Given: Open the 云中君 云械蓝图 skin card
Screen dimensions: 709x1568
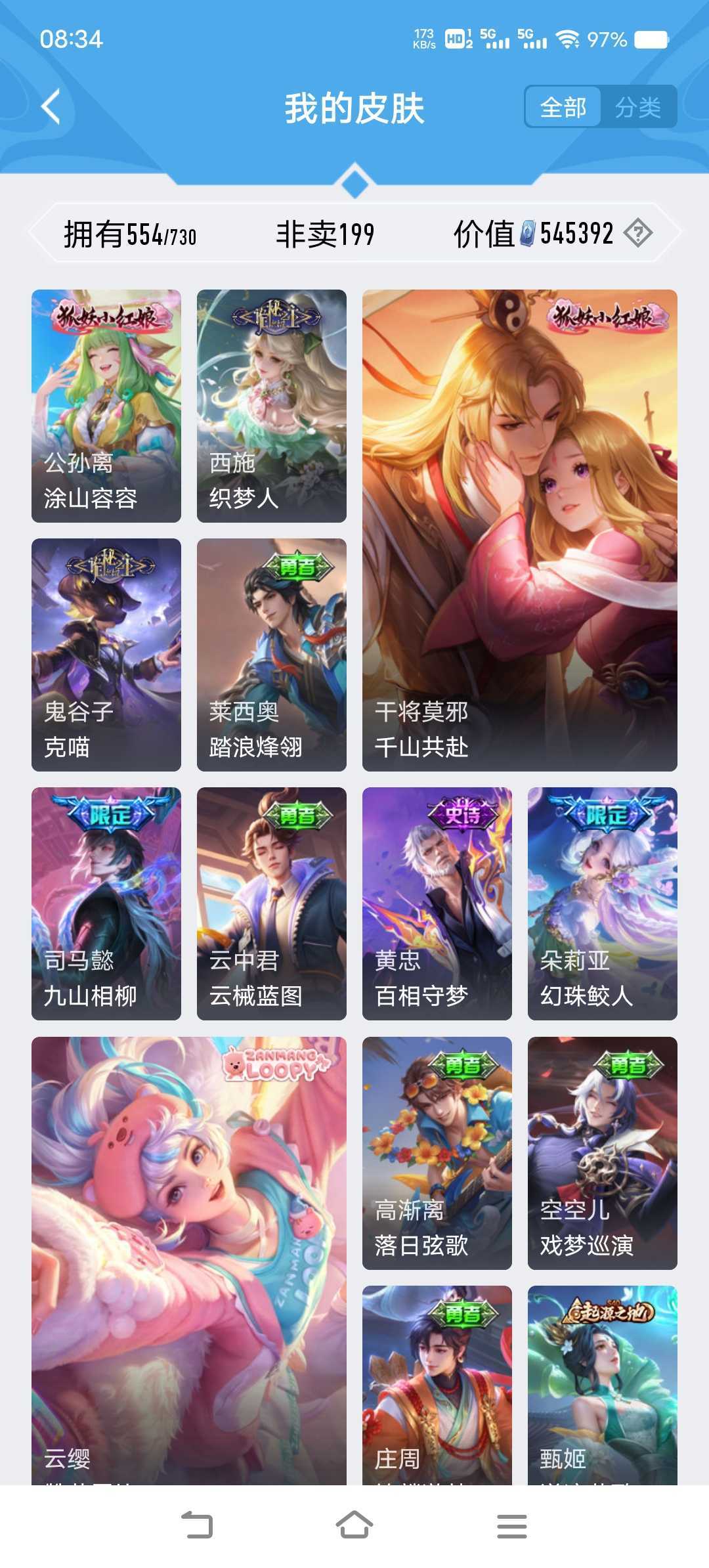Looking at the screenshot, I should pos(272,904).
